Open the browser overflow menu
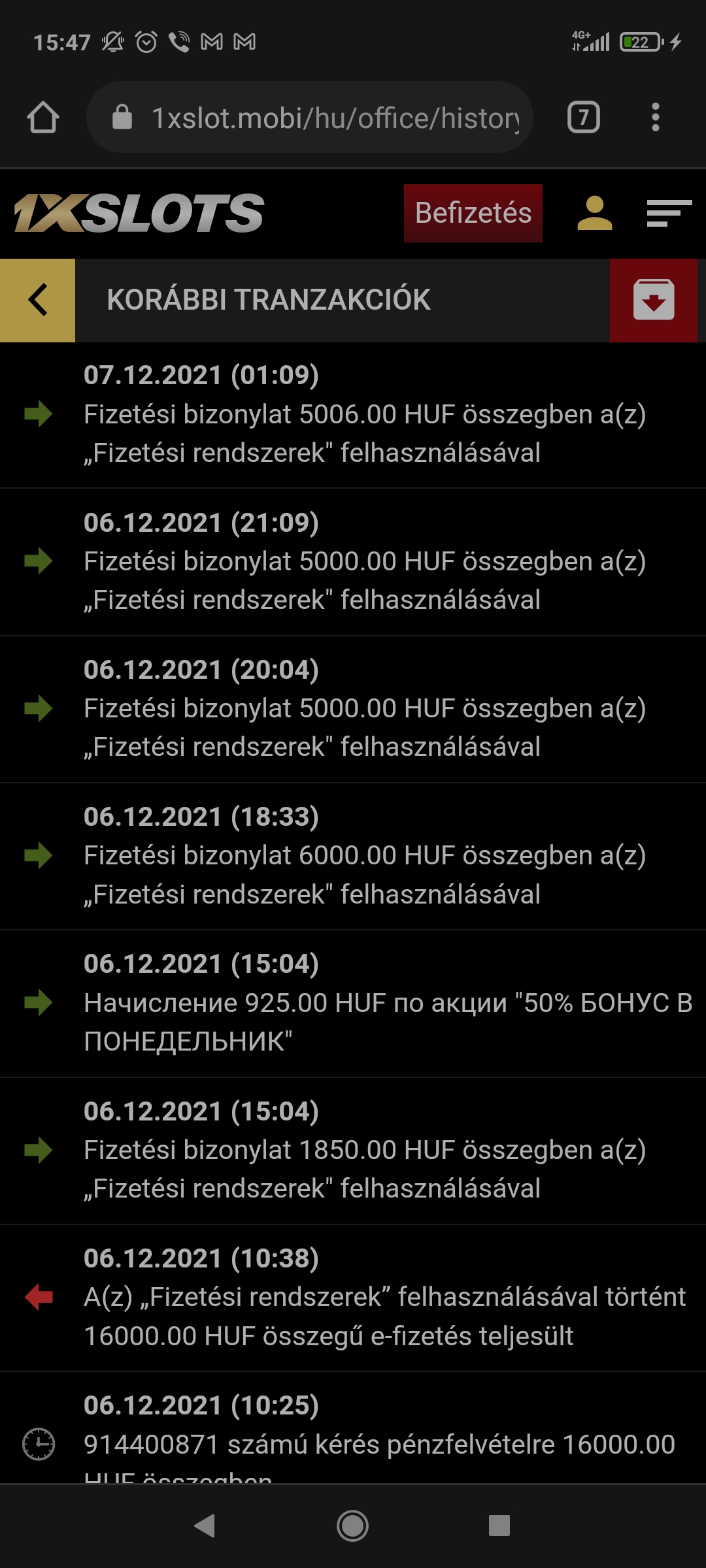 [x=655, y=118]
